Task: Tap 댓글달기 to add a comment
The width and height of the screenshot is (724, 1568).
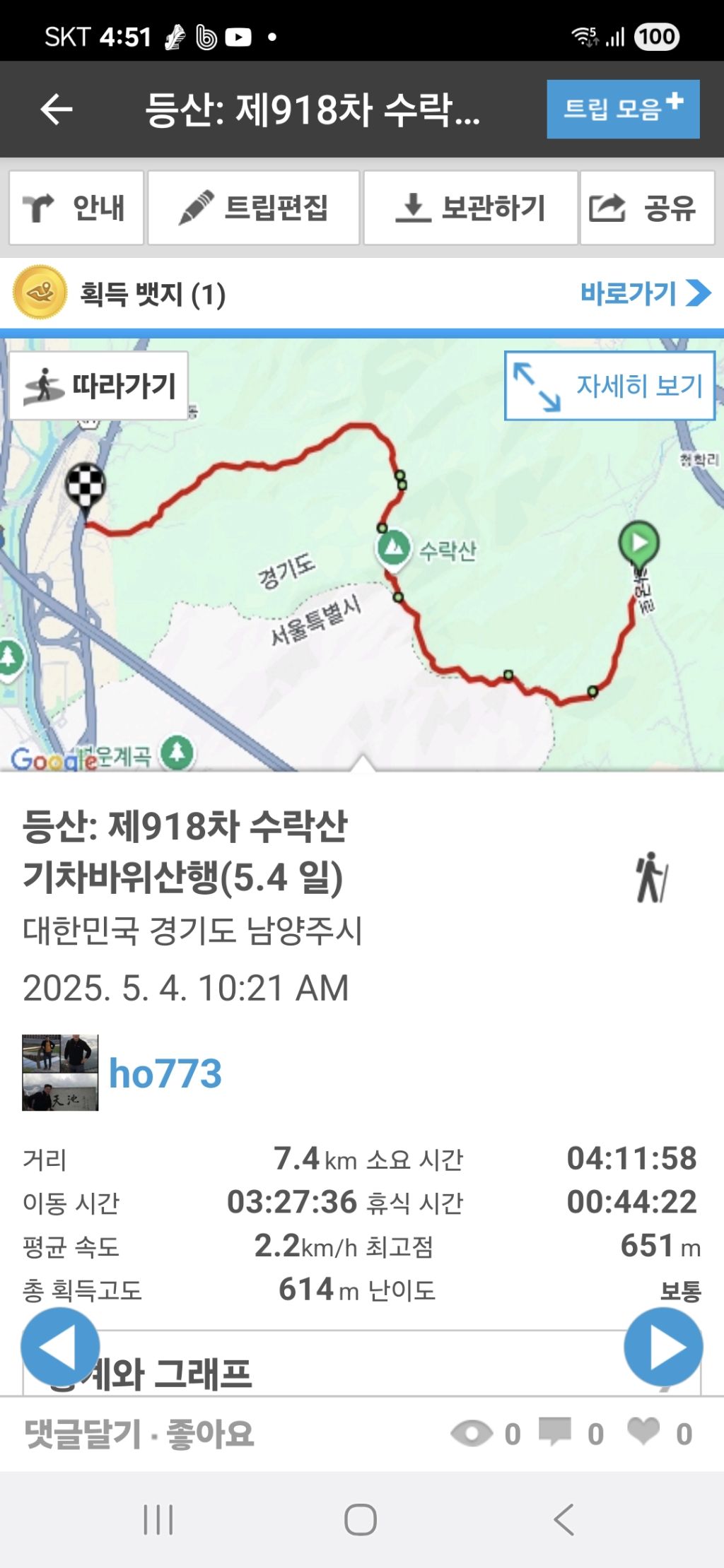Action: click(83, 1434)
